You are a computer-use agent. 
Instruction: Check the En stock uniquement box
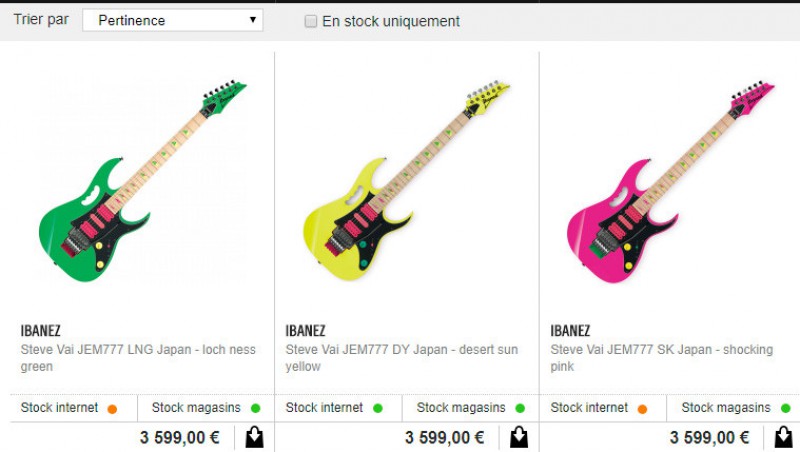[311, 21]
